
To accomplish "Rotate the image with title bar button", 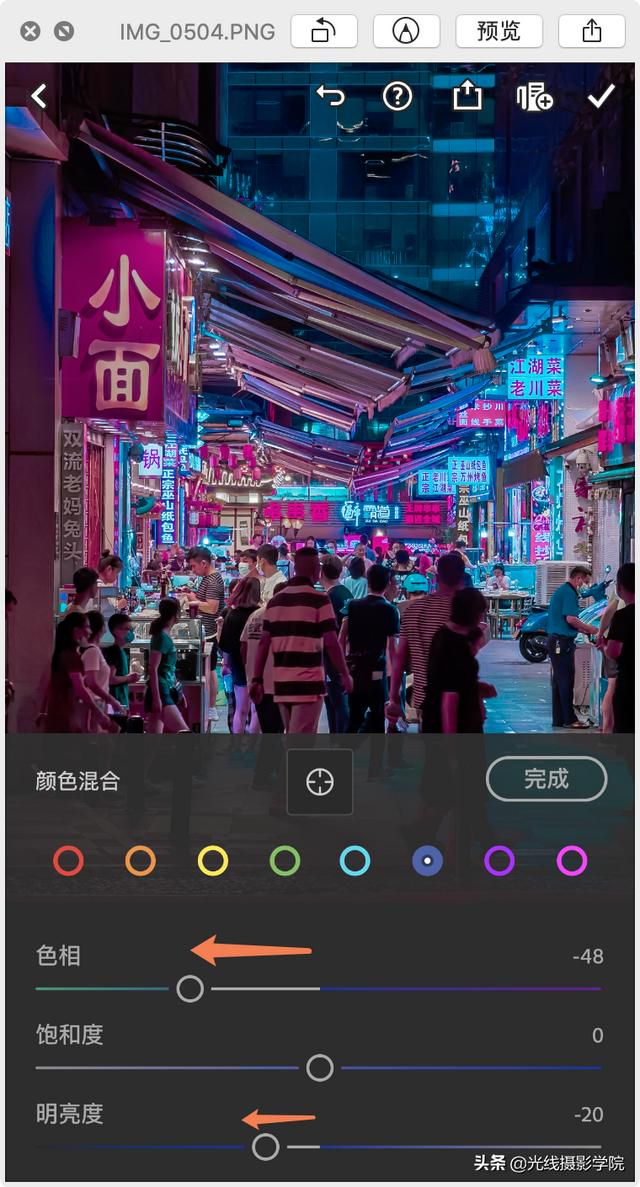I will point(324,31).
